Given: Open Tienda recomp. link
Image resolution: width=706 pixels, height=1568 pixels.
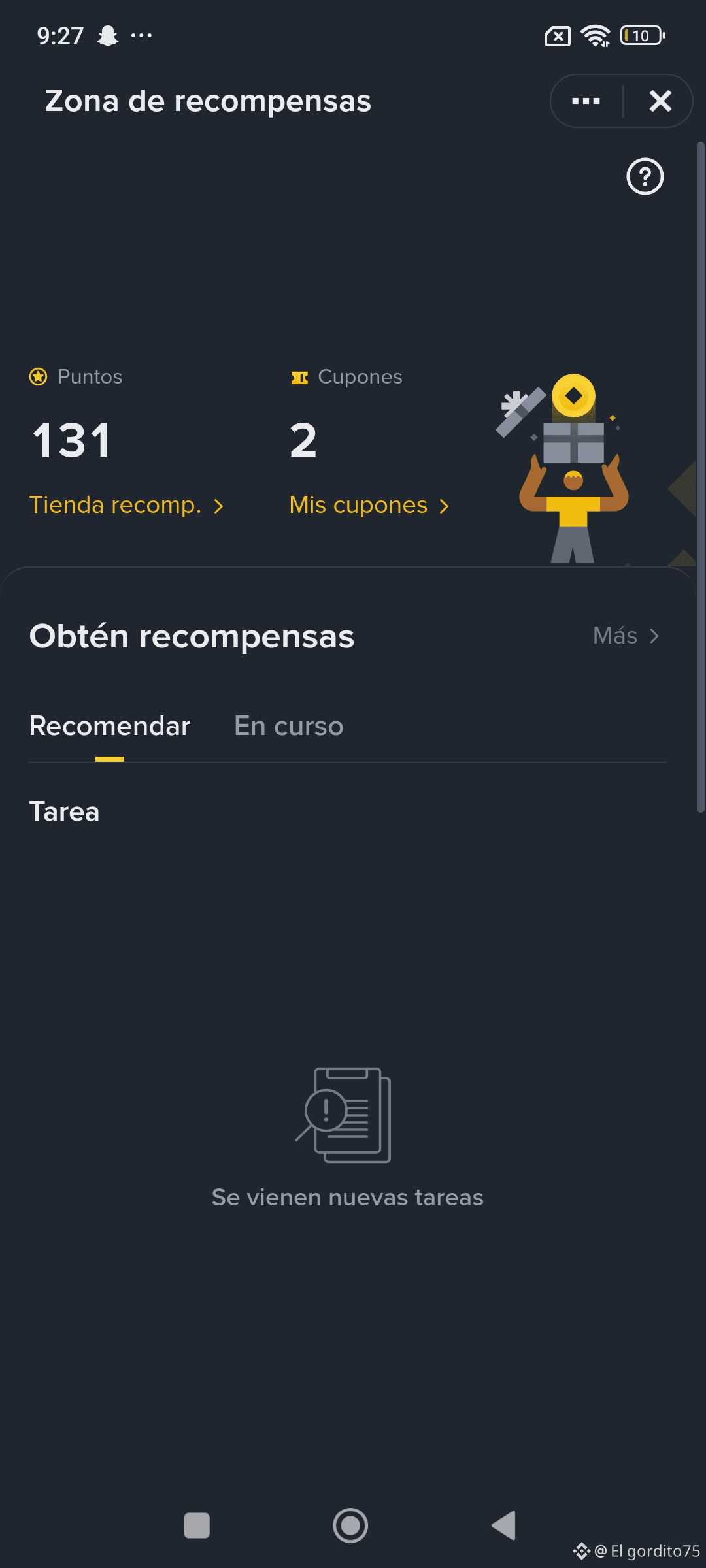Looking at the screenshot, I should pos(127,505).
